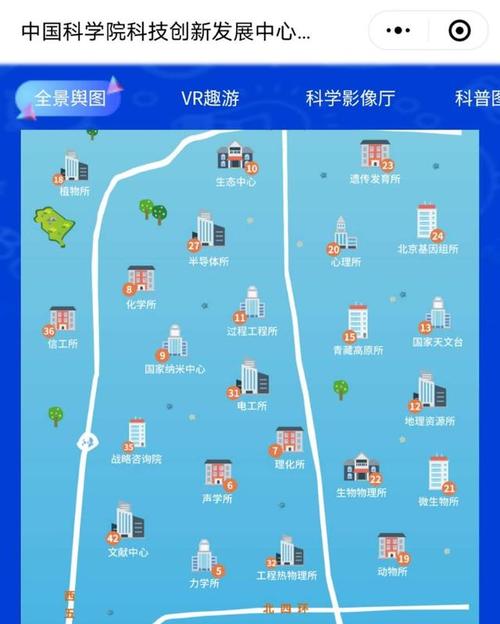Select the 全景舆图 tab
Screen dimensions: 500x624
(70, 98)
